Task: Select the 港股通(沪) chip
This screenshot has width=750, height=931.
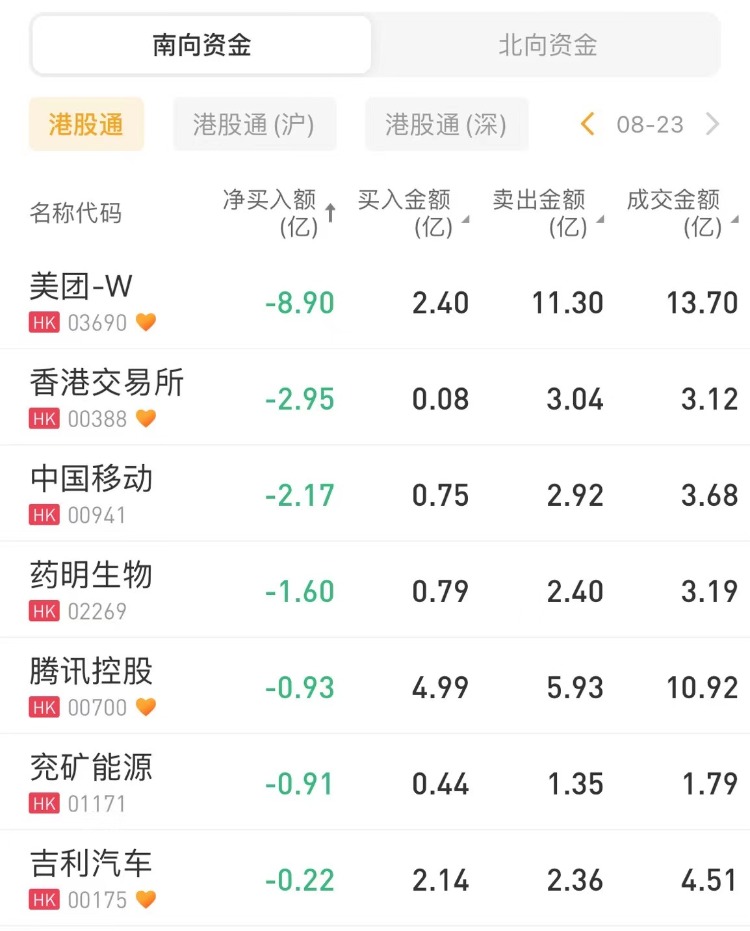Action: 254,124
